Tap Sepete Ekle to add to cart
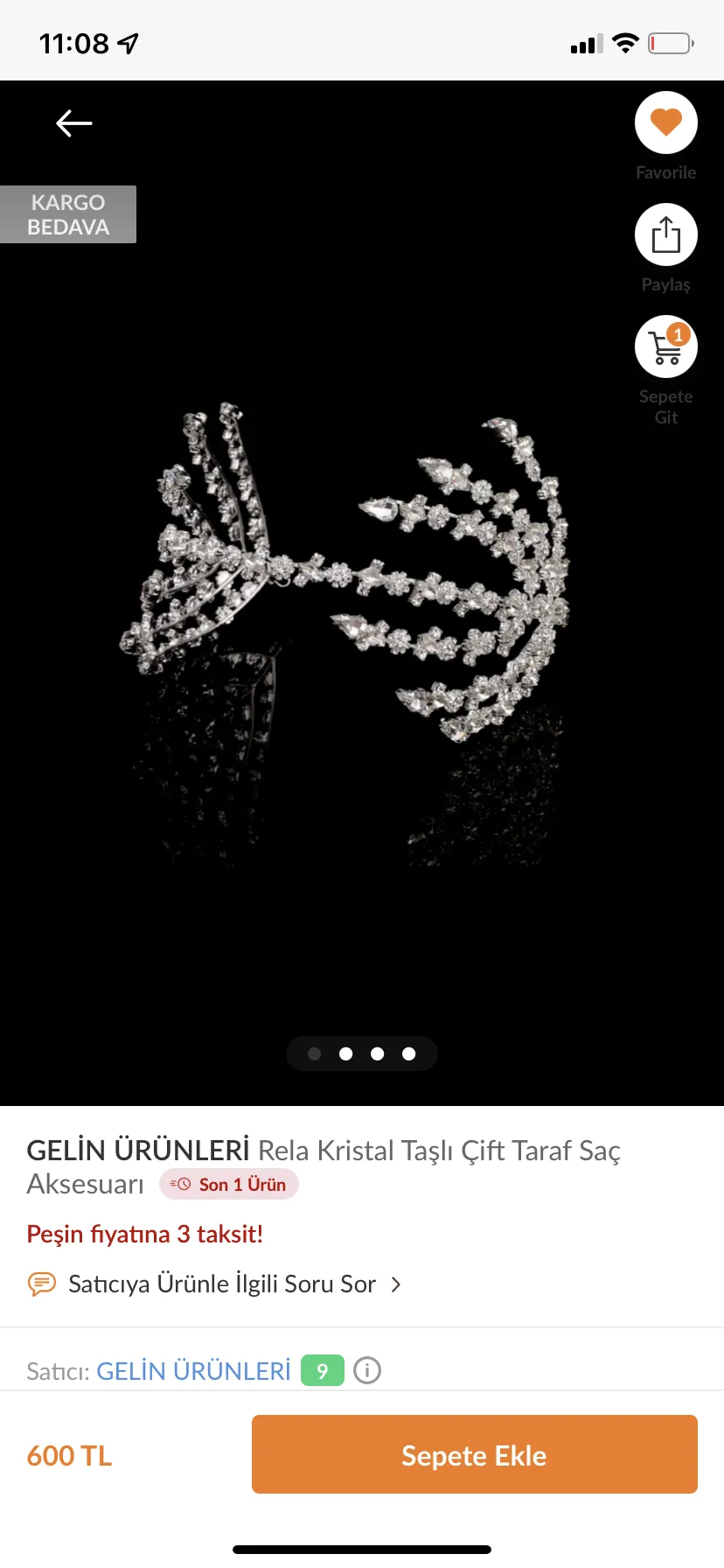Viewport: 724px width, 1568px height. pyautogui.click(x=475, y=1454)
